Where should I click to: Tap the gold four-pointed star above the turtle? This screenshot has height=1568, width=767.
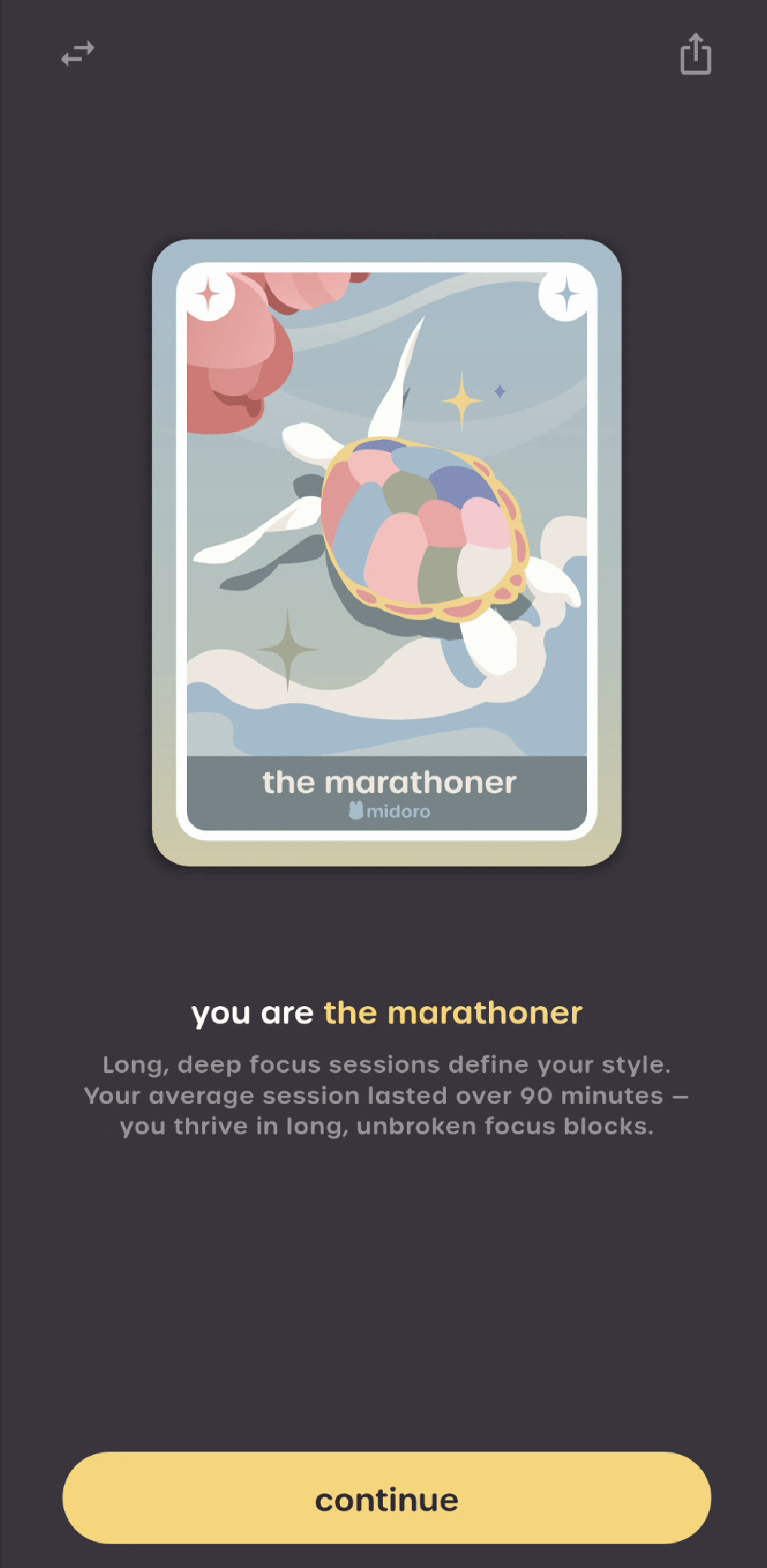pyautogui.click(x=461, y=401)
